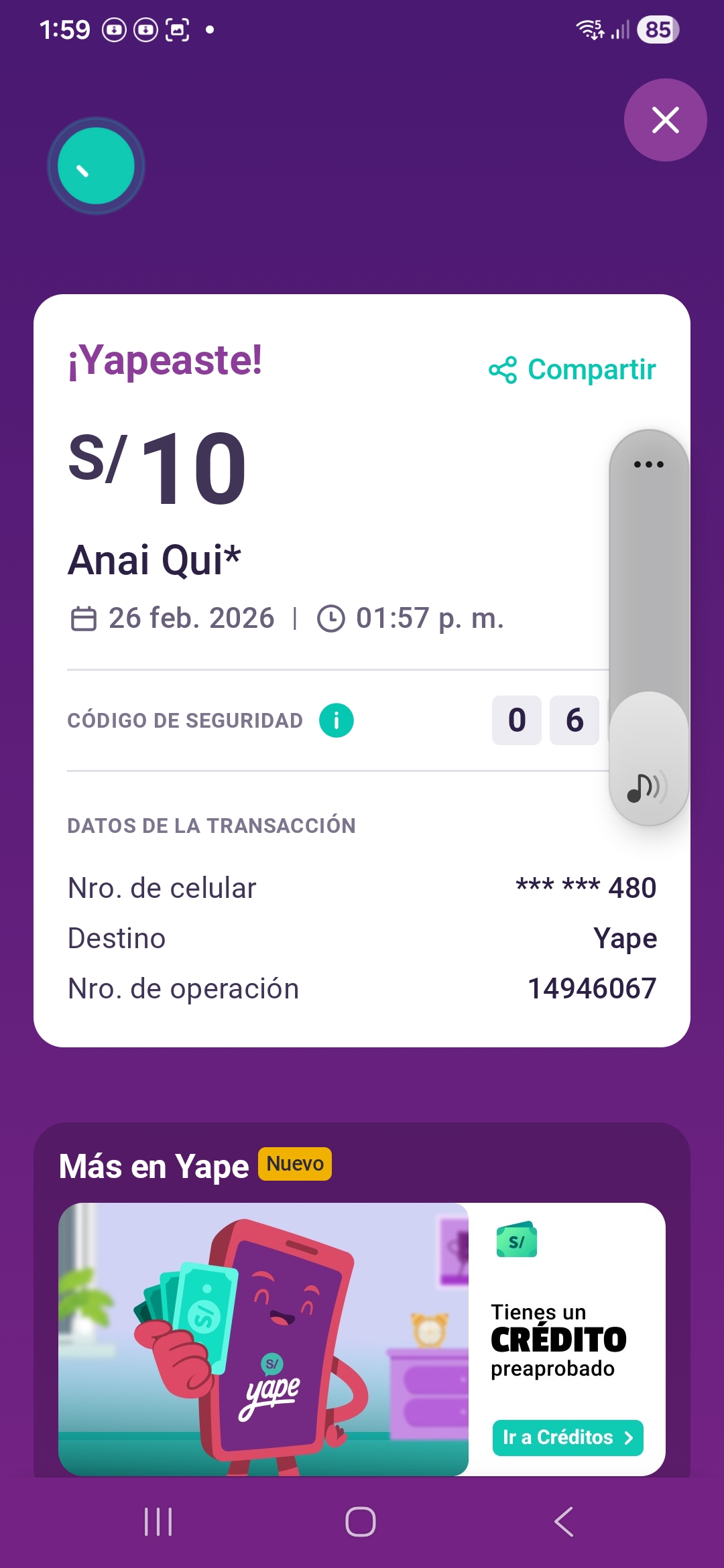Expand volume panel's three-dot options
This screenshot has width=724, height=1568.
click(648, 464)
